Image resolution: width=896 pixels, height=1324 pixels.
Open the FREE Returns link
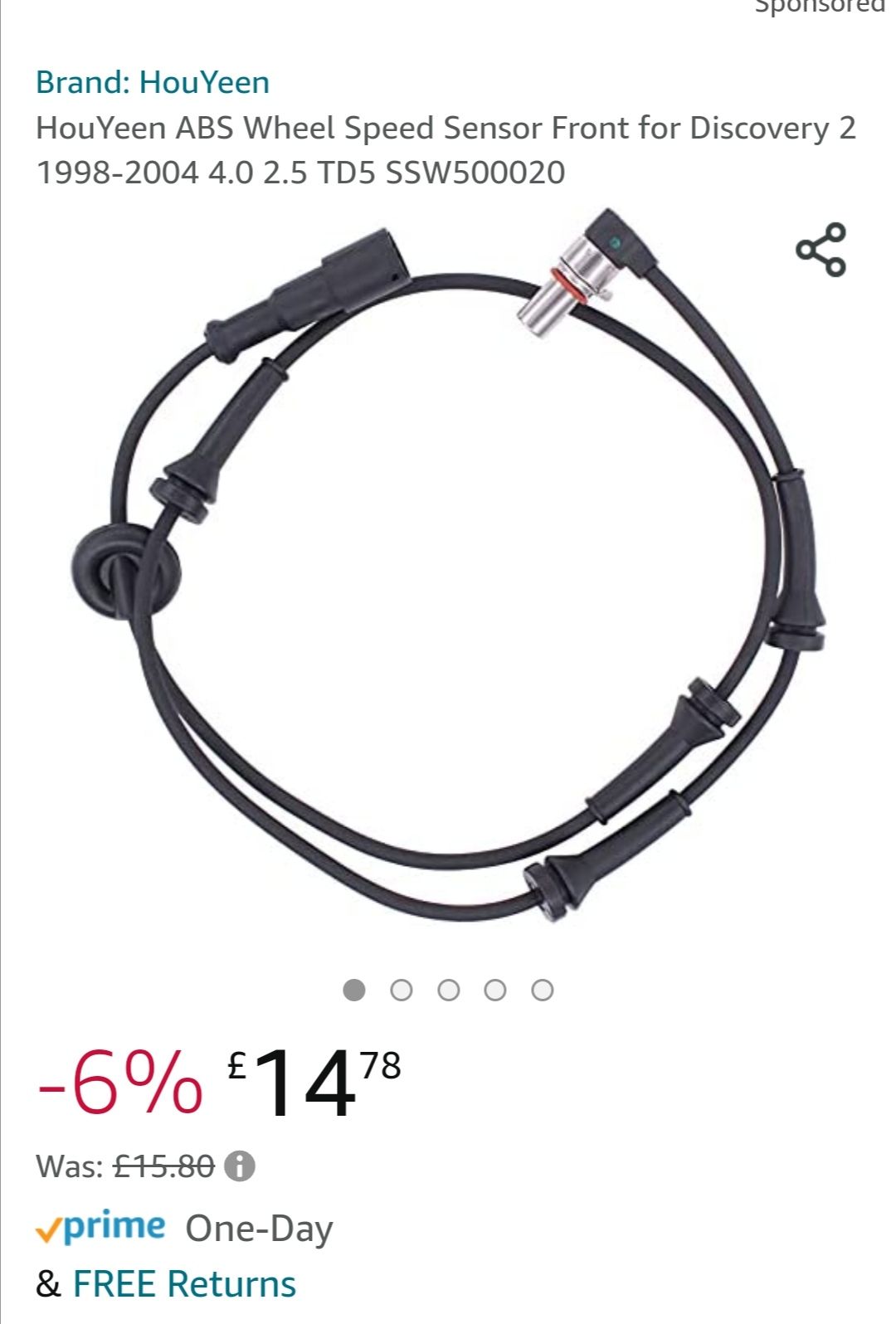(184, 1283)
